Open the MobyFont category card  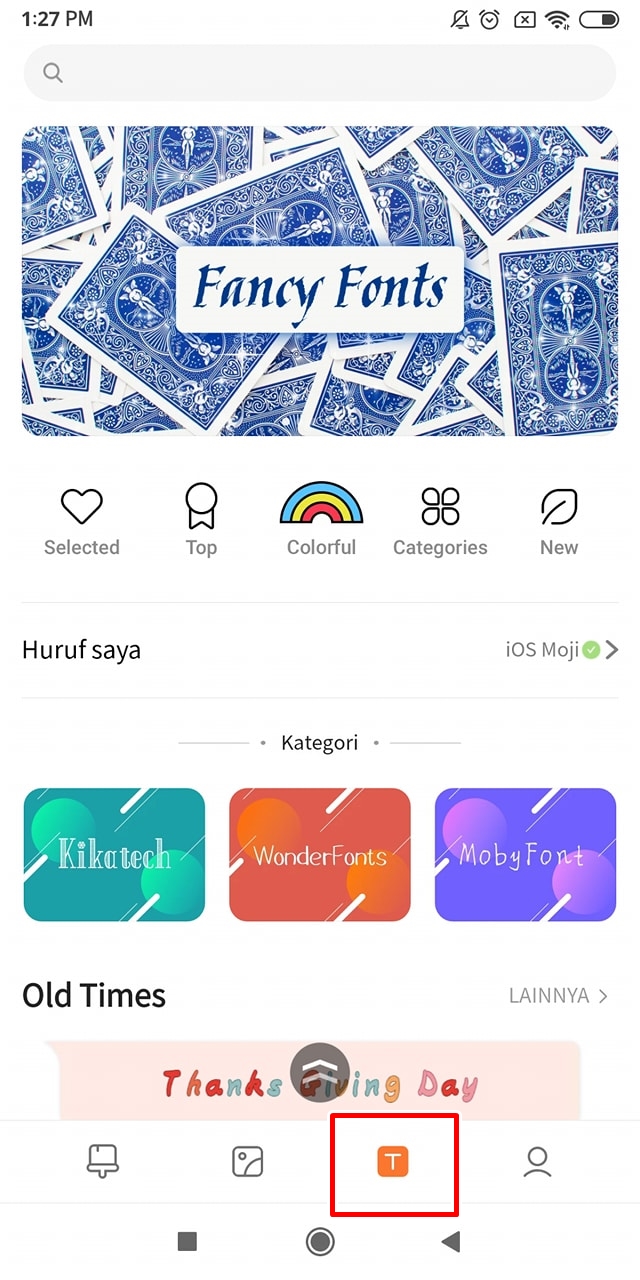click(x=525, y=855)
